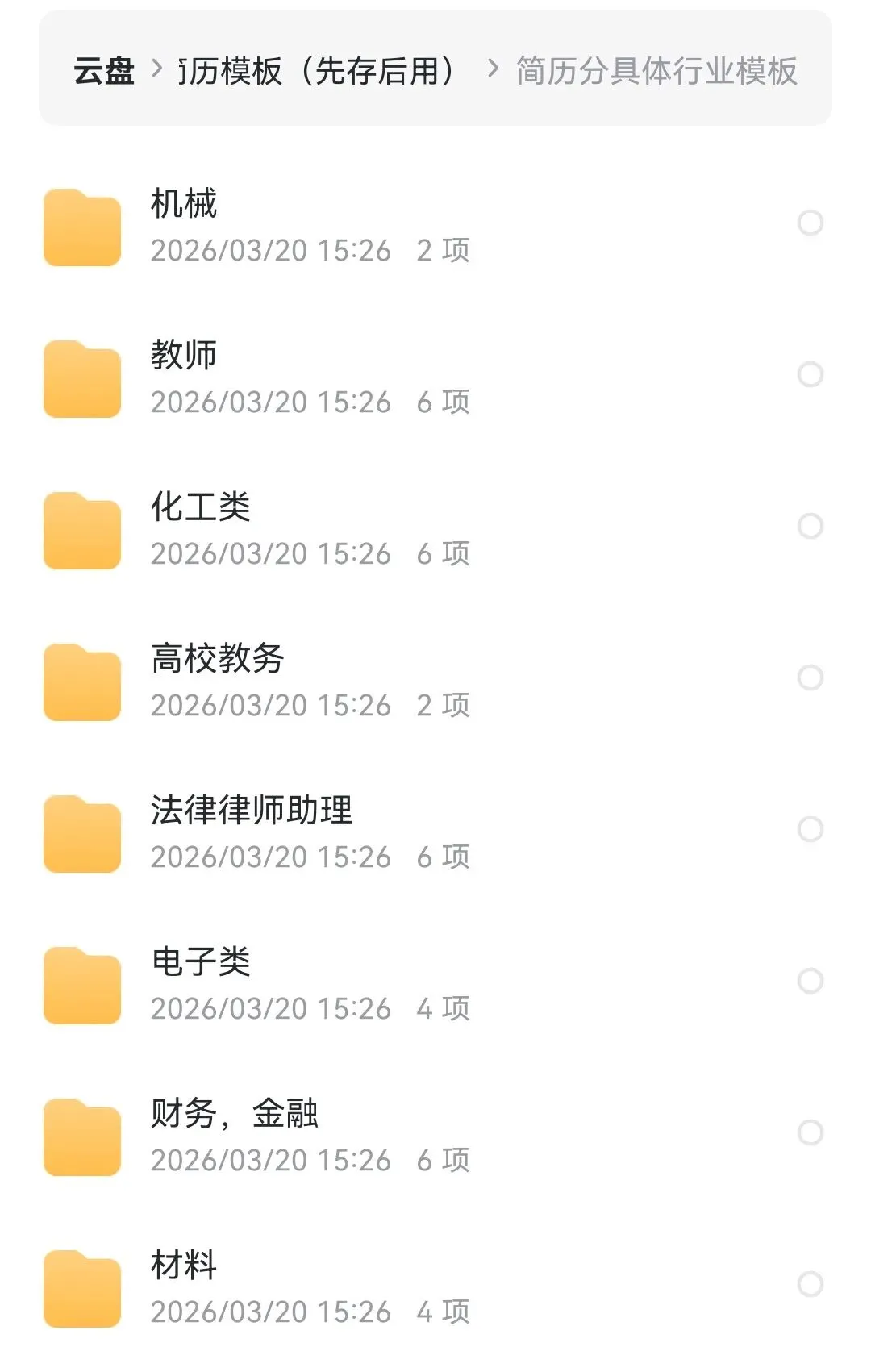
Task: Select the 材料 folder checkbox
Action: [x=810, y=1284]
